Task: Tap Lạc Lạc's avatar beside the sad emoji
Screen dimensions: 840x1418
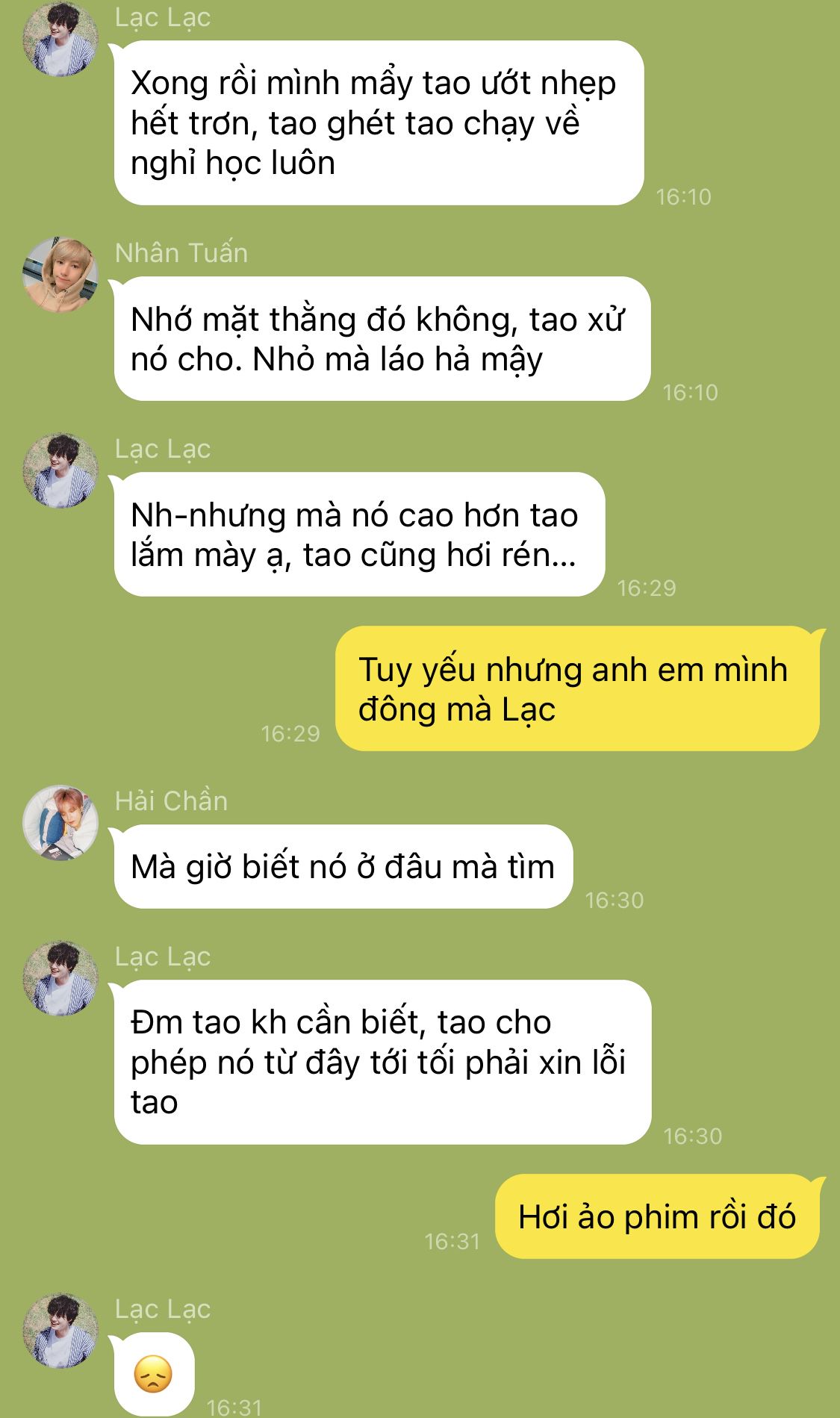Action: pyautogui.click(x=60, y=1330)
